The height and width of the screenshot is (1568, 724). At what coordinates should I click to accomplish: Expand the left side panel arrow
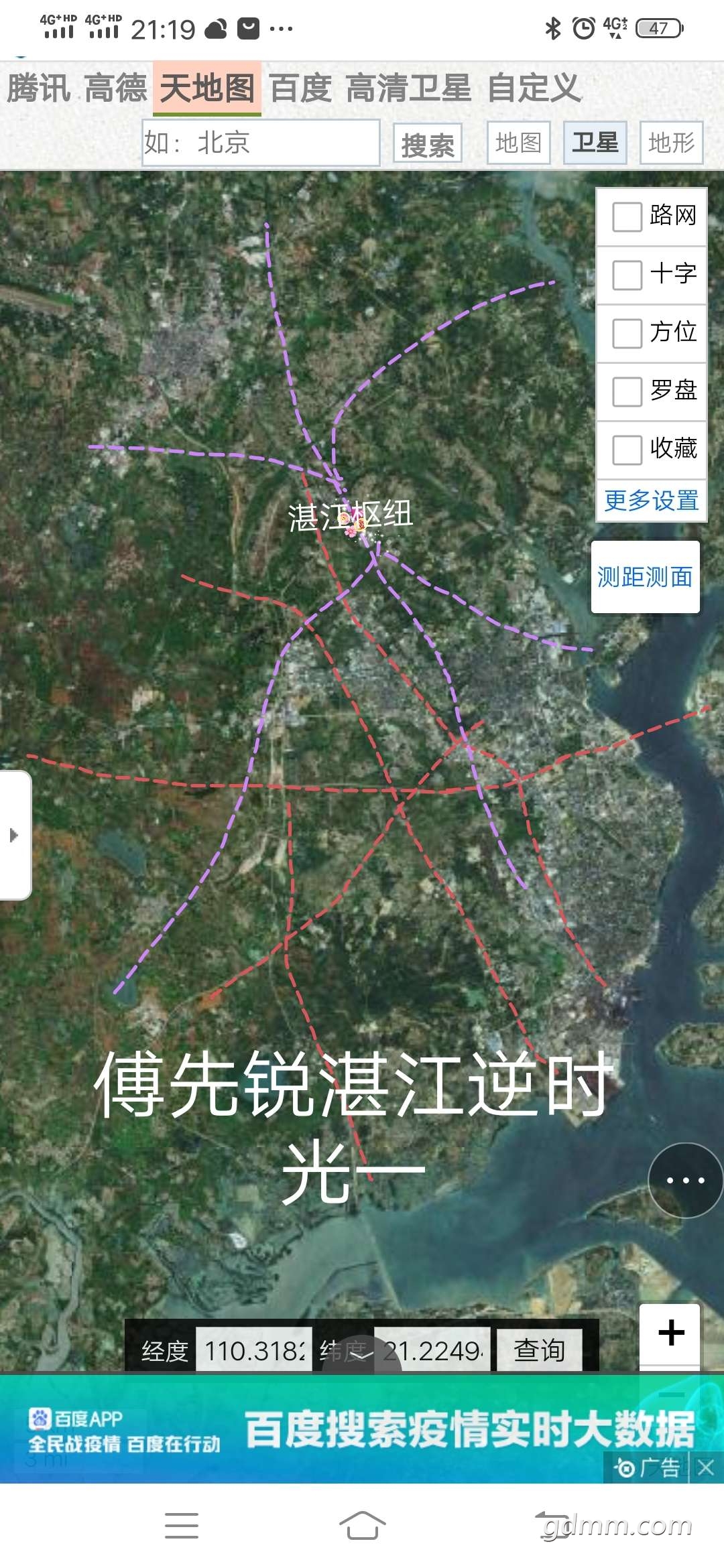[x=14, y=835]
